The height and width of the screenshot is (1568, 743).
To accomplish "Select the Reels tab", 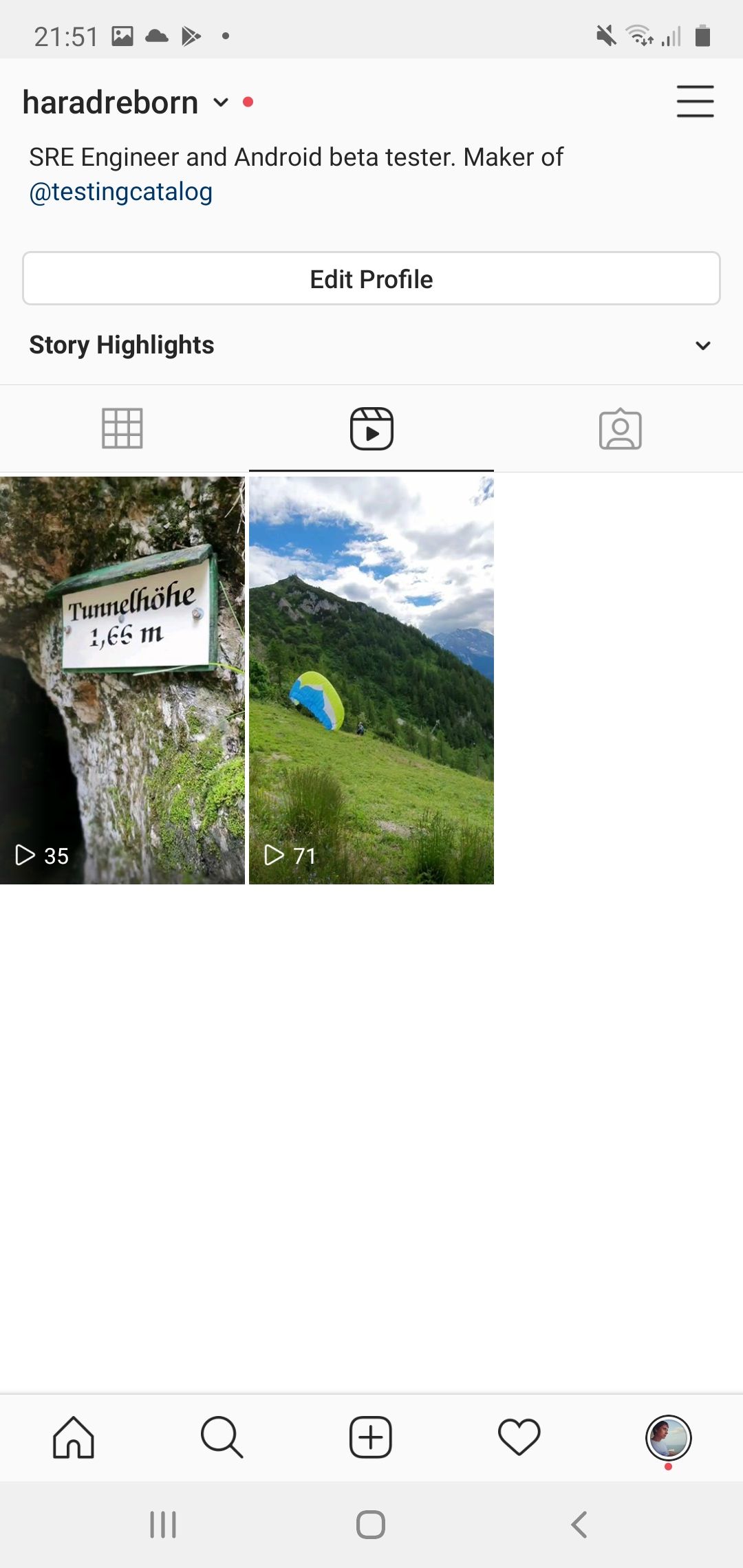I will tap(371, 428).
